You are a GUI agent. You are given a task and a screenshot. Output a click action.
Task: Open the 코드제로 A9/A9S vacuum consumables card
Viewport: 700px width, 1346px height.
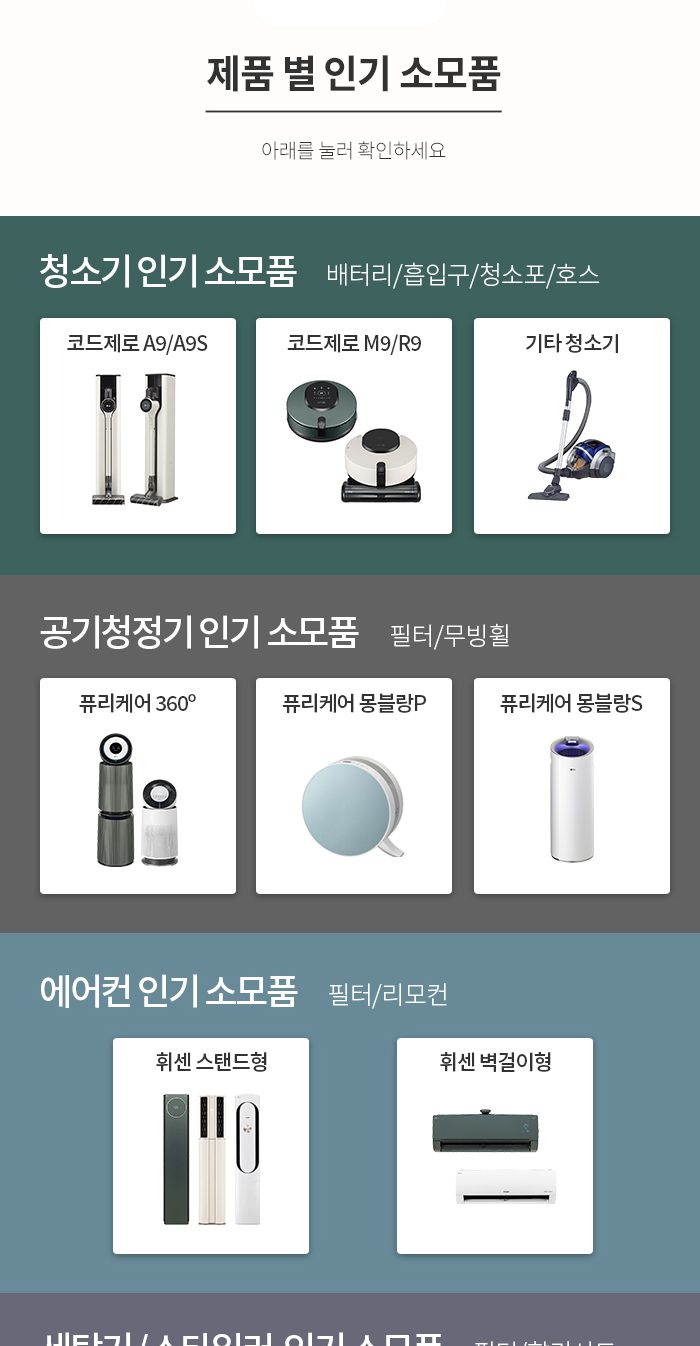point(138,426)
